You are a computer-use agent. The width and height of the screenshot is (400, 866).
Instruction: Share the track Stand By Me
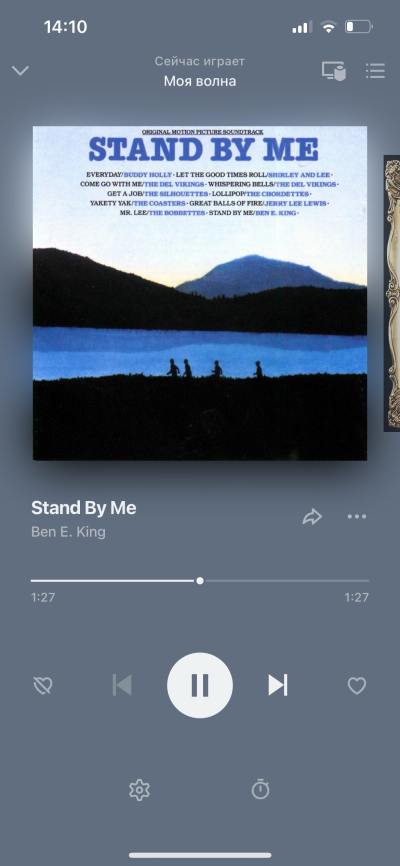pyautogui.click(x=312, y=517)
